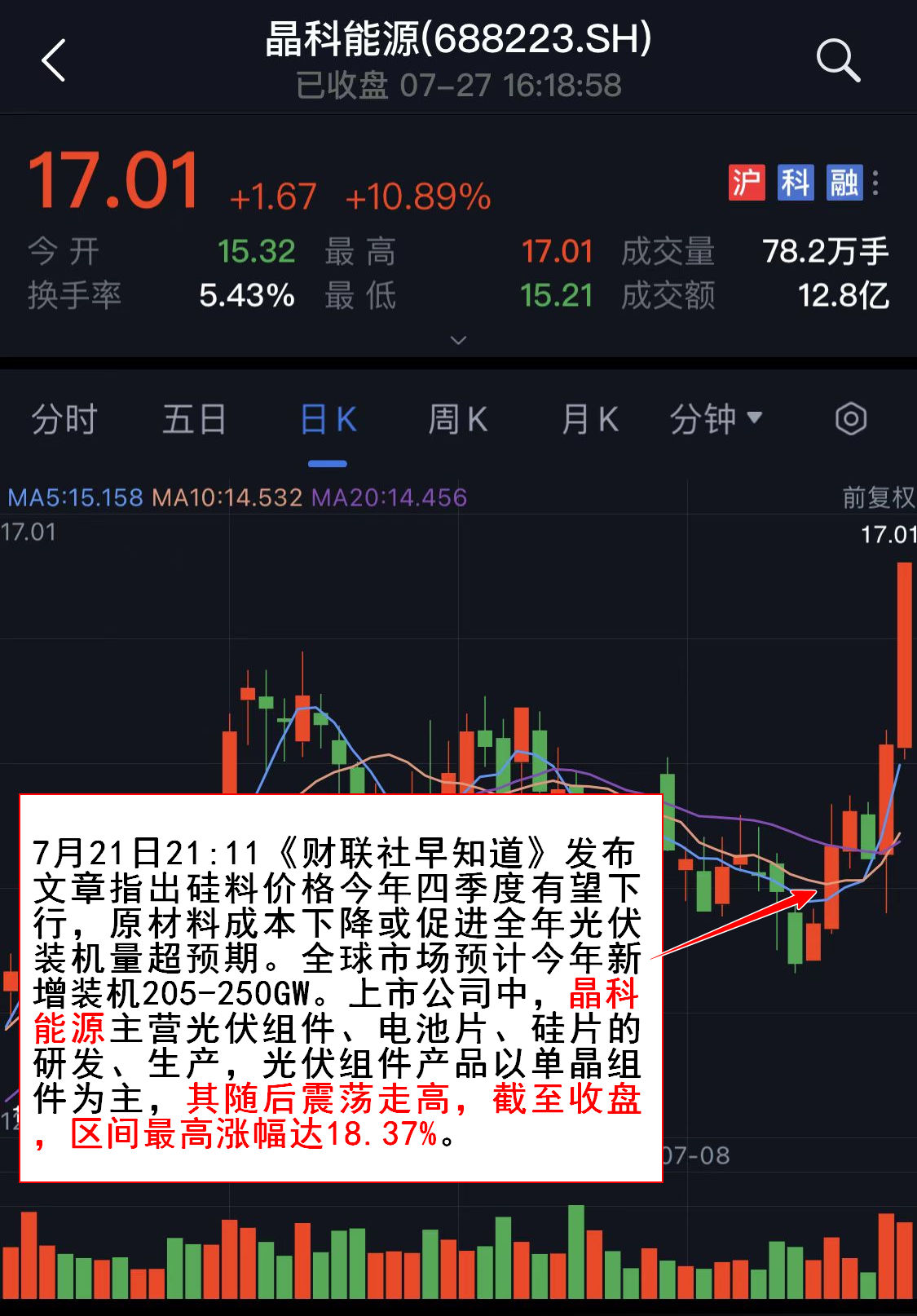Switch to the 五日 chart tab

click(x=194, y=420)
